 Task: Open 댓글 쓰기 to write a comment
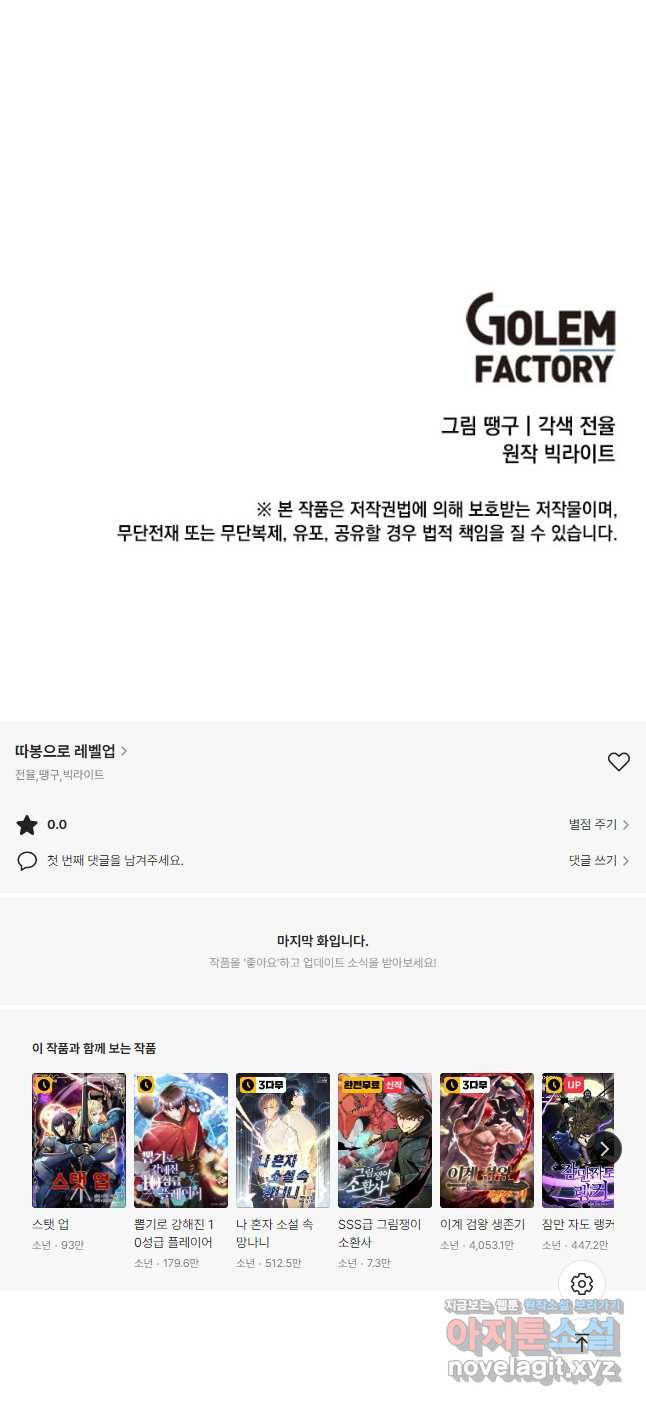pos(599,860)
